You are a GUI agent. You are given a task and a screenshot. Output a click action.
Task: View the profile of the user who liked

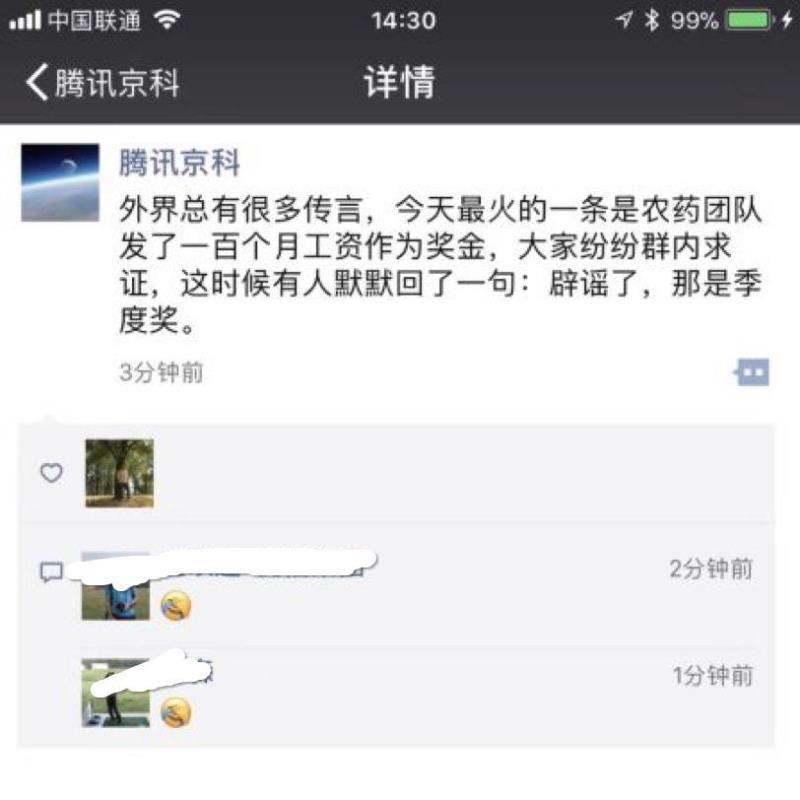point(120,473)
